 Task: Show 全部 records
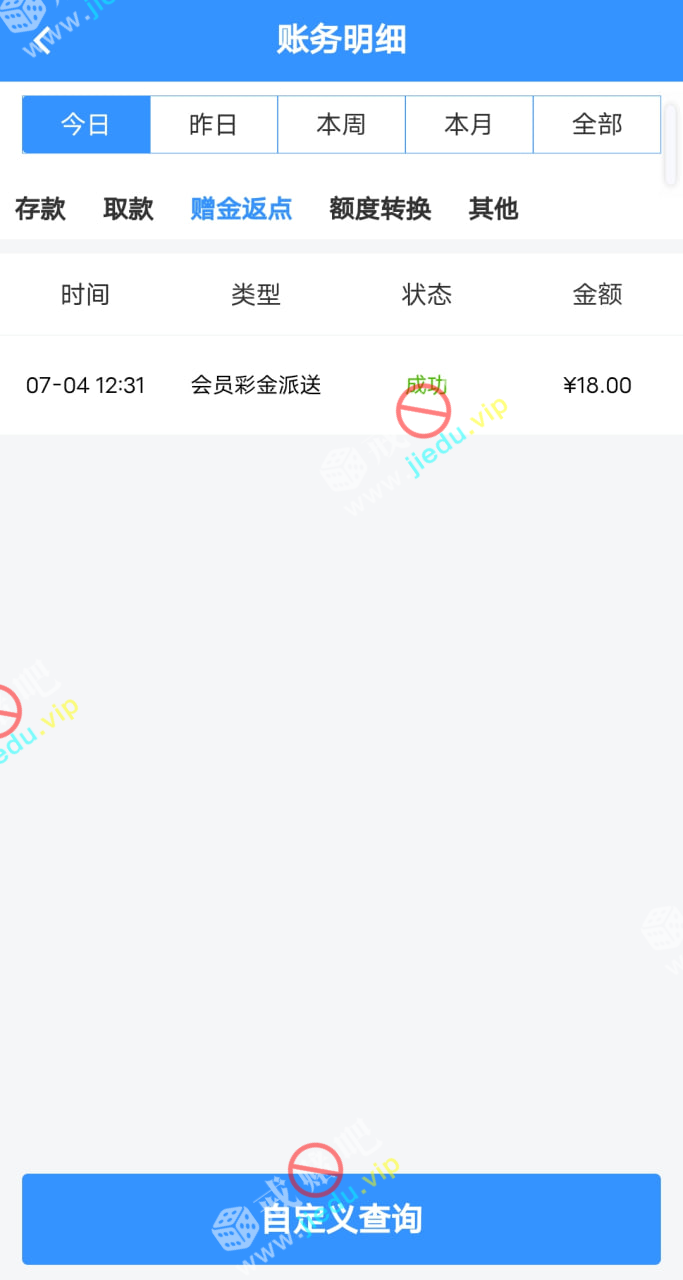[597, 125]
